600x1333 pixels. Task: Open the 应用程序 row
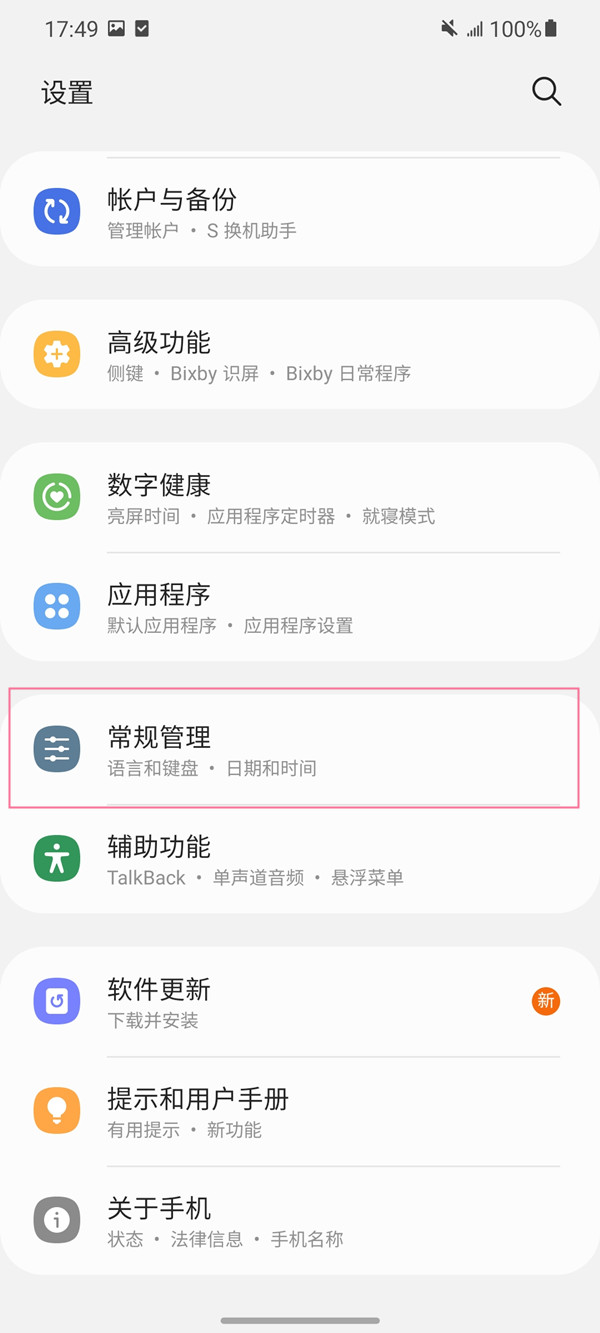(x=300, y=607)
